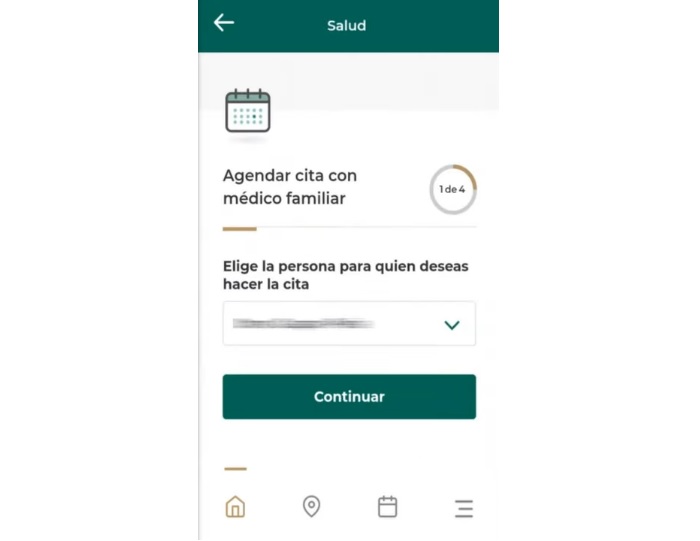This screenshot has width=700, height=541.
Task: Switch to the home tab
Action: click(235, 507)
